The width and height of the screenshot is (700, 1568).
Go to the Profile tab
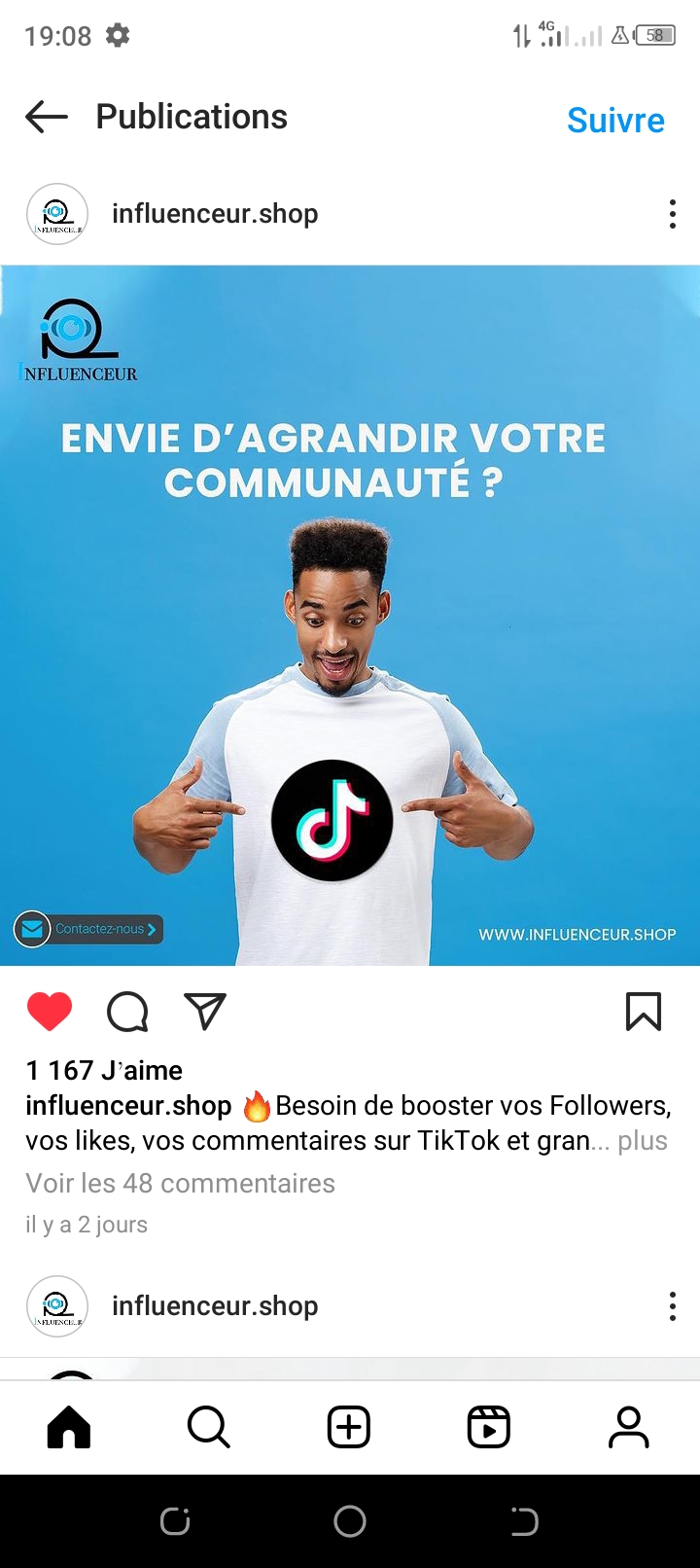click(x=629, y=1427)
